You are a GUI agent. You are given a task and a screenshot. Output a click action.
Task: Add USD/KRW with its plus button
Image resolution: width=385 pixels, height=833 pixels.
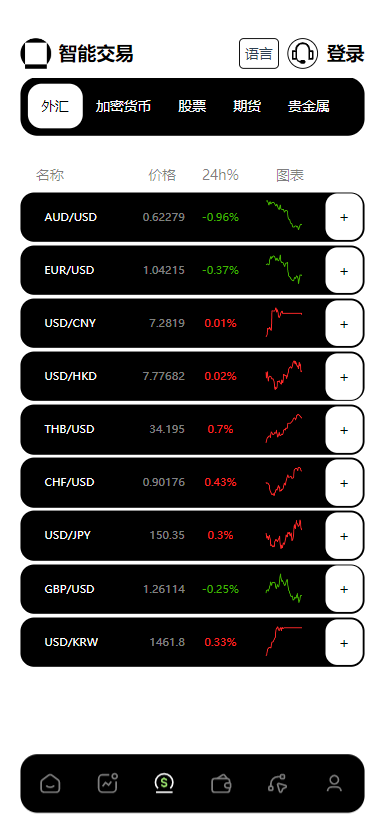tap(344, 642)
